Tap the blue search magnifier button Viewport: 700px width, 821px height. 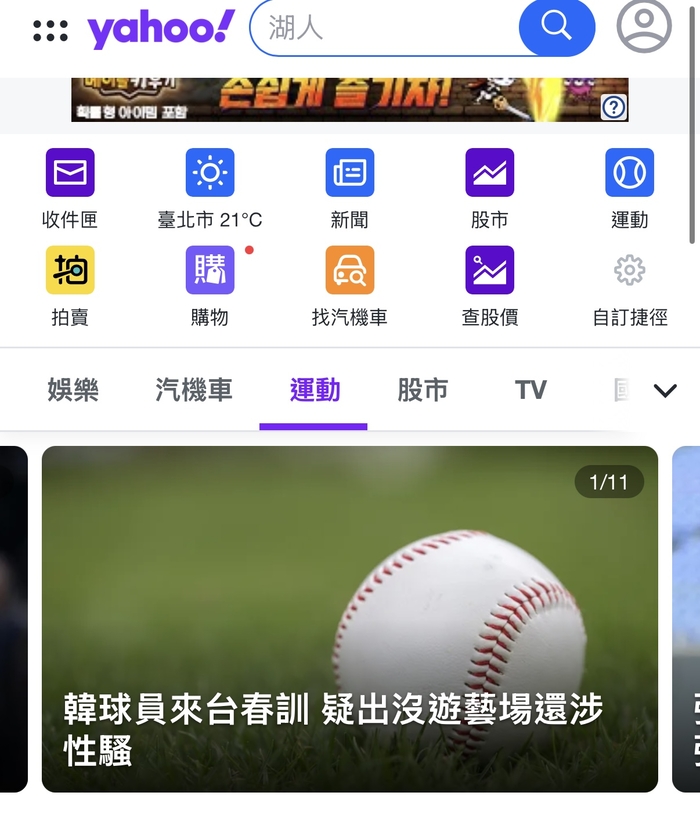coord(557,27)
